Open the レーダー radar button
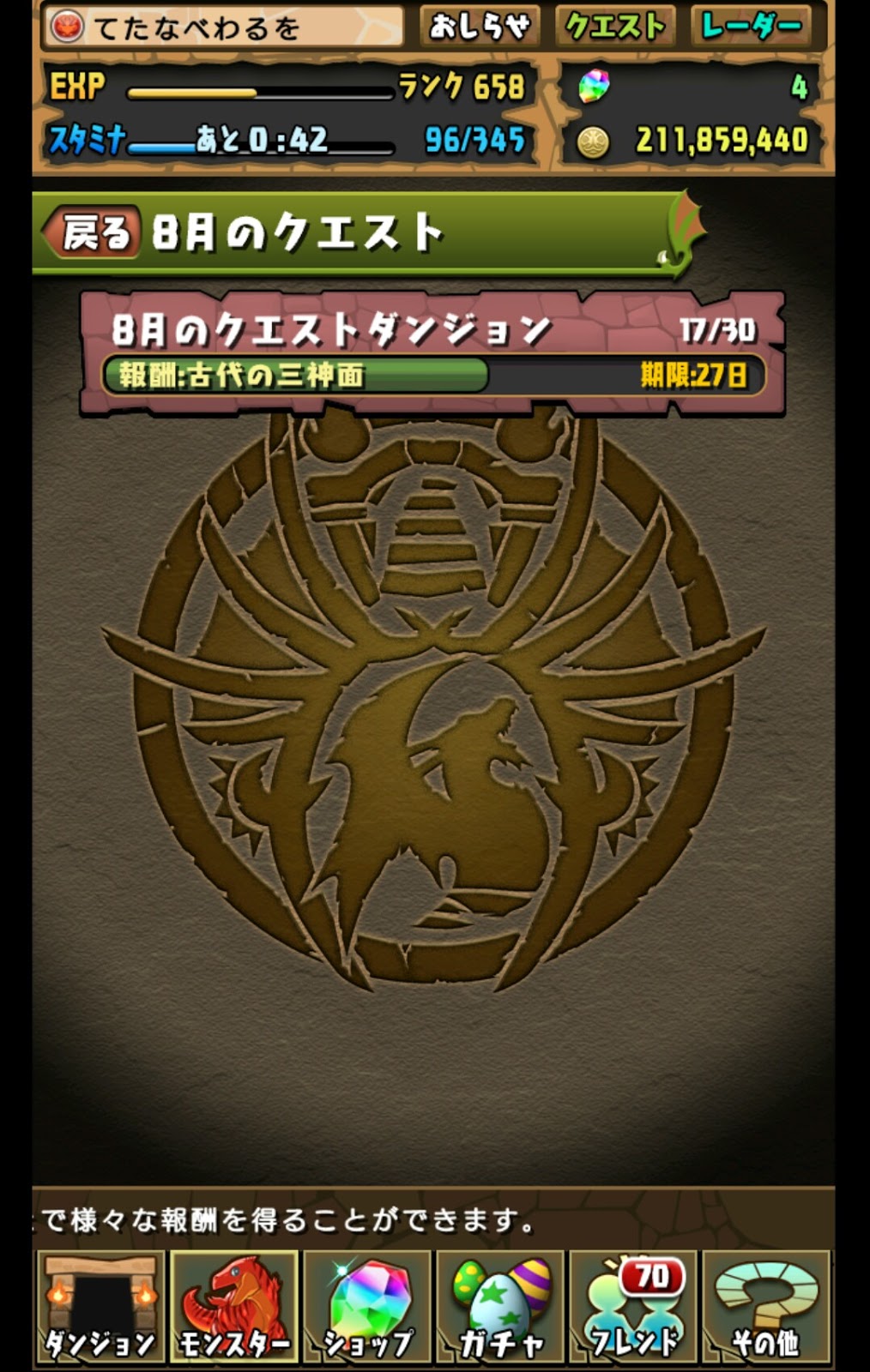Image resolution: width=870 pixels, height=1372 pixels. point(752,27)
